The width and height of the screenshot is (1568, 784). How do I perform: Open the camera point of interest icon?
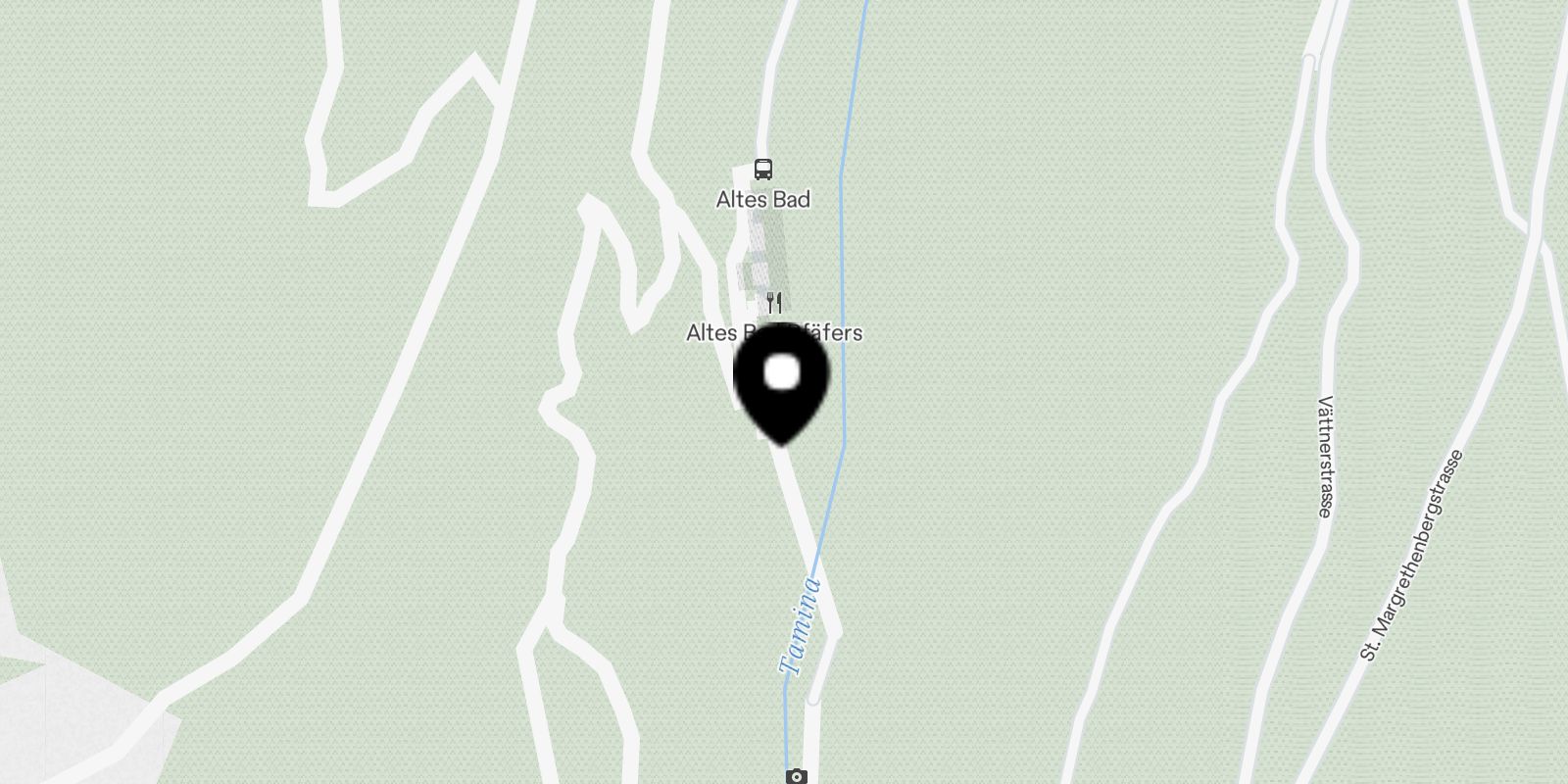tap(797, 776)
